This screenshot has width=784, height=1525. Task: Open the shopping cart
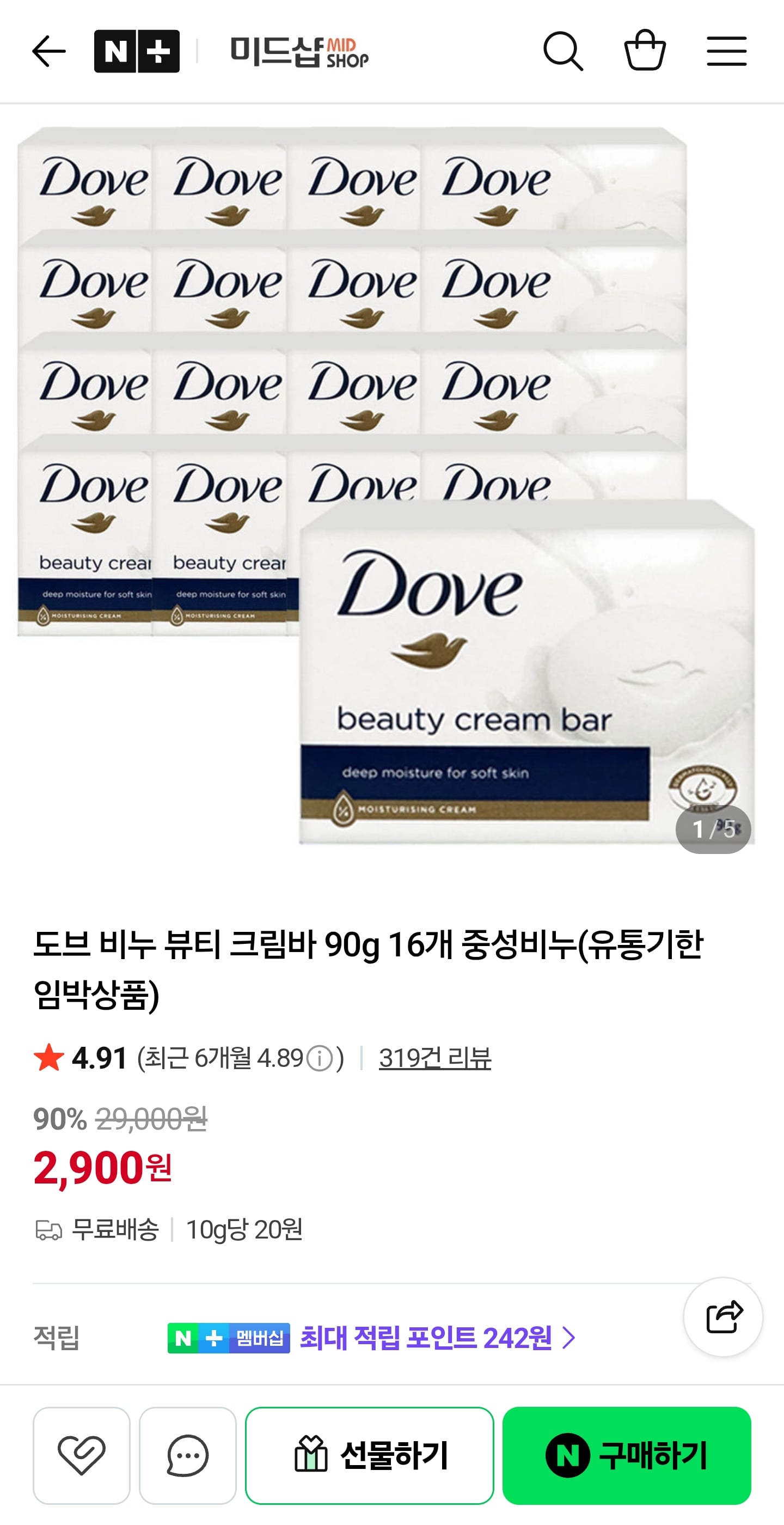[x=645, y=50]
